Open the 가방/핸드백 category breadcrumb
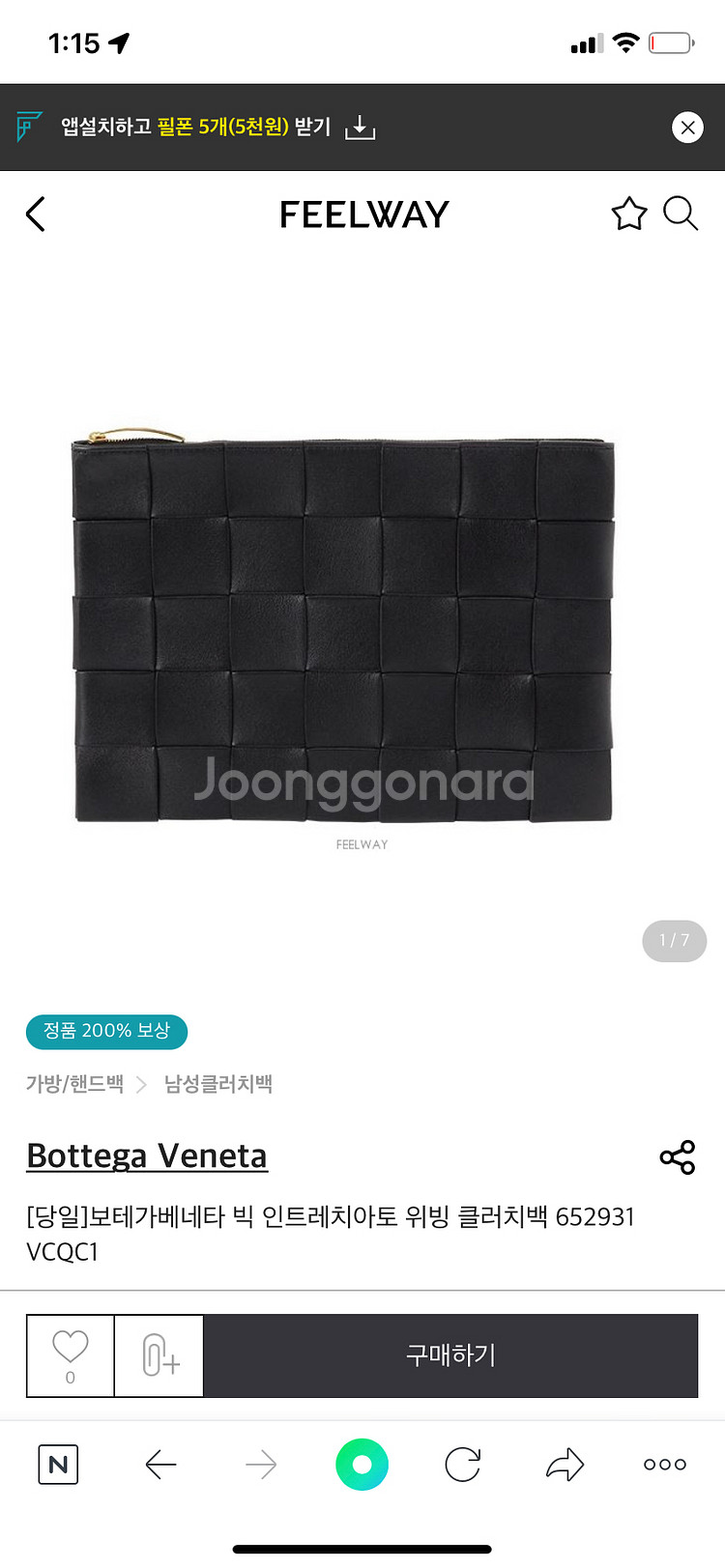This screenshot has width=725, height=1568. tap(73, 1084)
